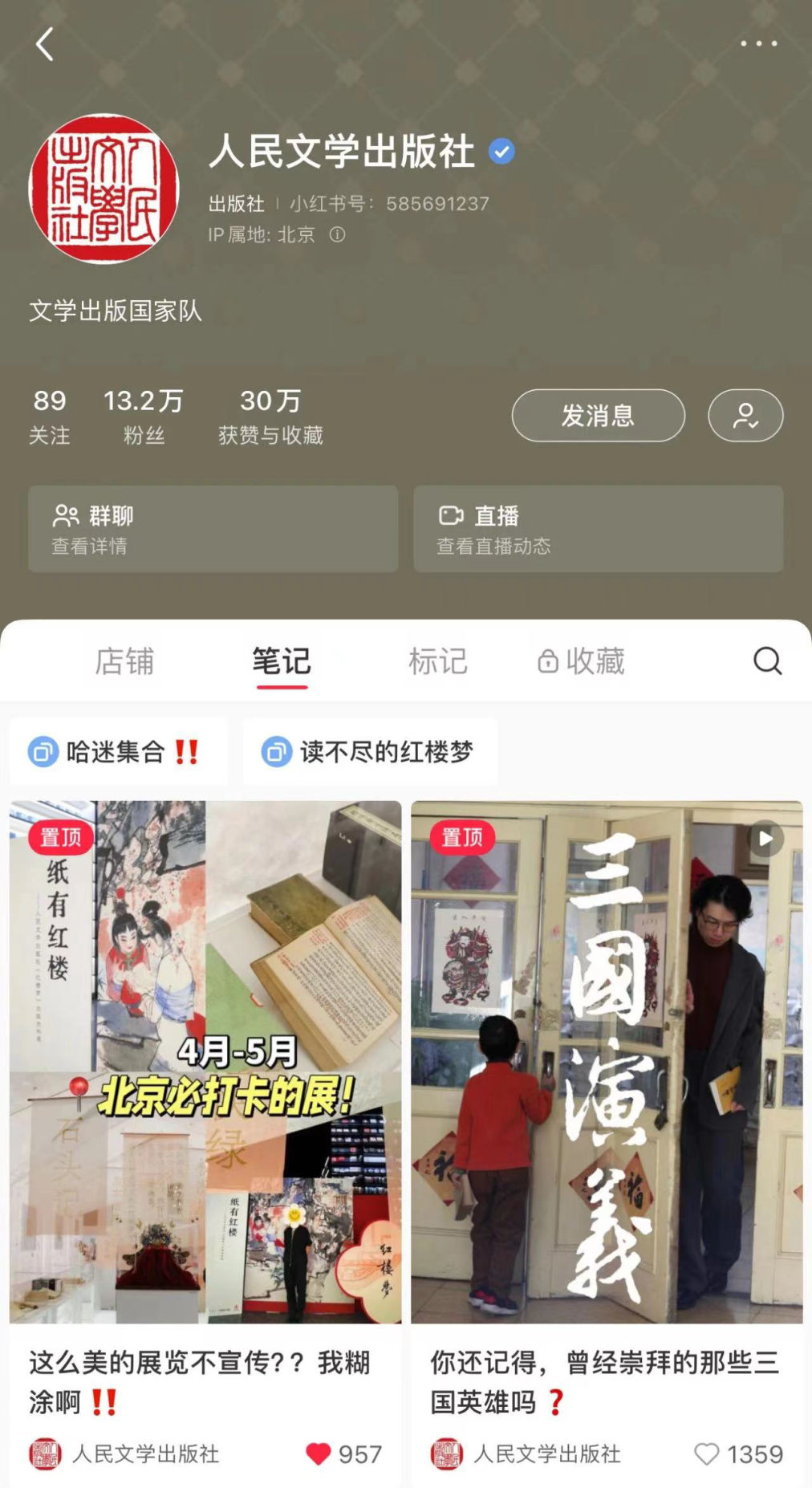The height and width of the screenshot is (1488, 812).
Task: Open the locked 收藏 tab
Action: 582,662
